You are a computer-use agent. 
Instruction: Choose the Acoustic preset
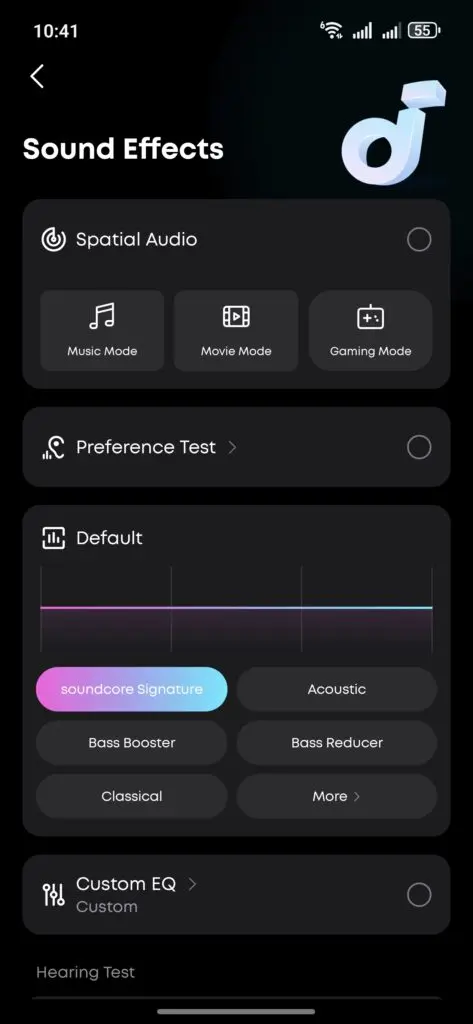coord(336,689)
